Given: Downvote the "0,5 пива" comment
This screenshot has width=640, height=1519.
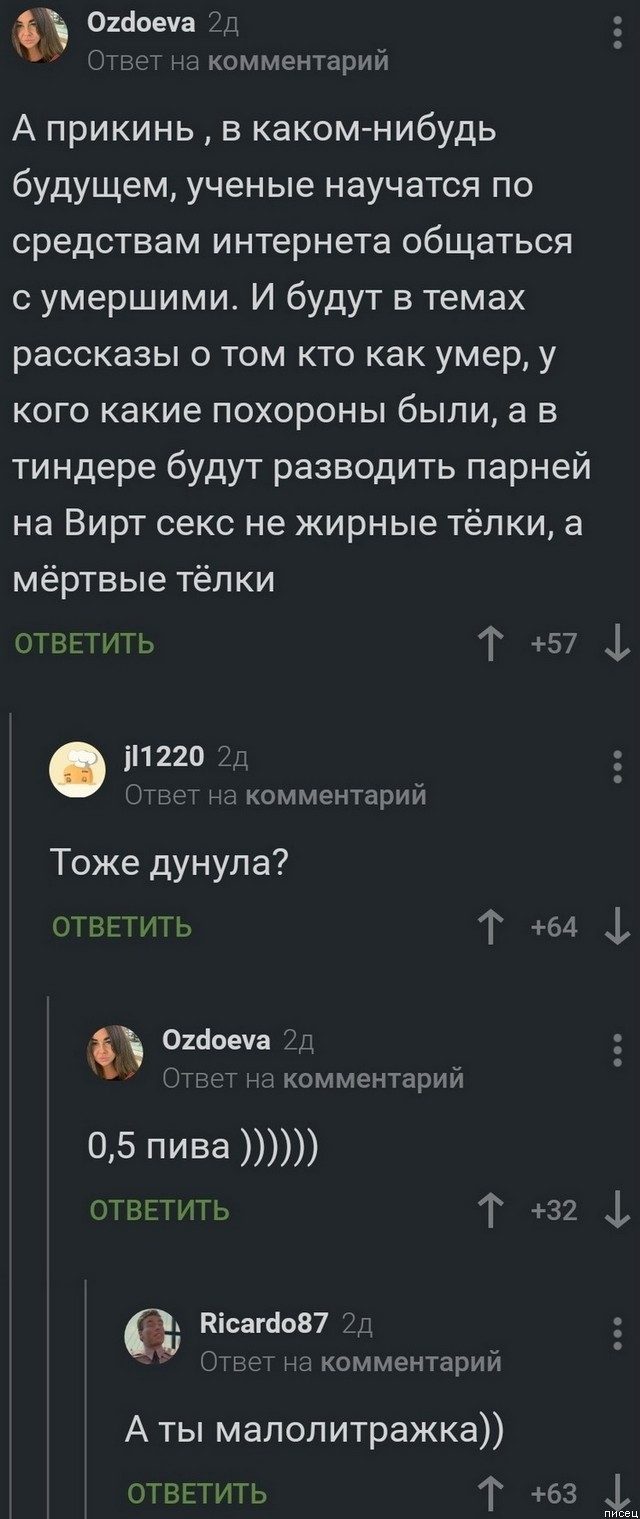Looking at the screenshot, I should click(x=617, y=1210).
